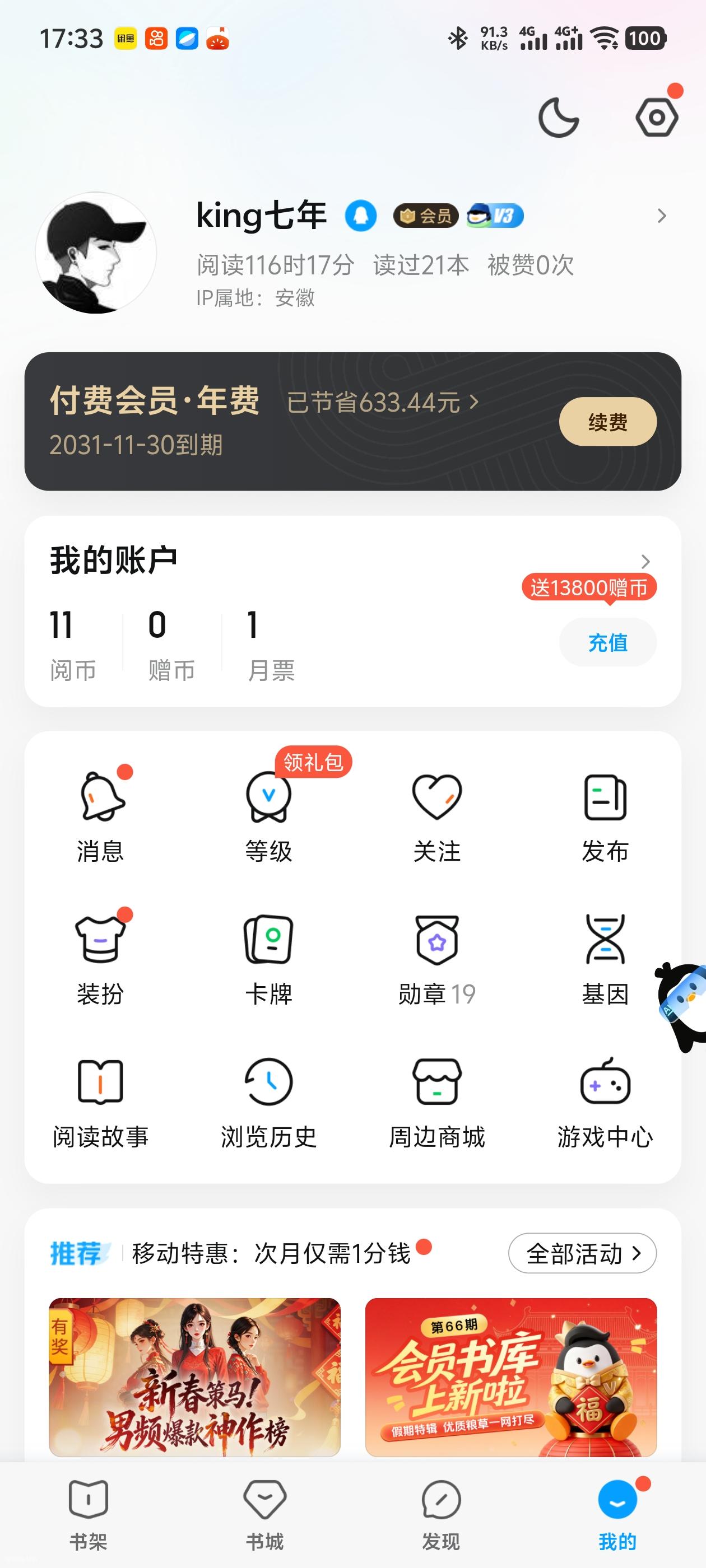
Task: Open 装扮 dress-up page
Action: 100,959
